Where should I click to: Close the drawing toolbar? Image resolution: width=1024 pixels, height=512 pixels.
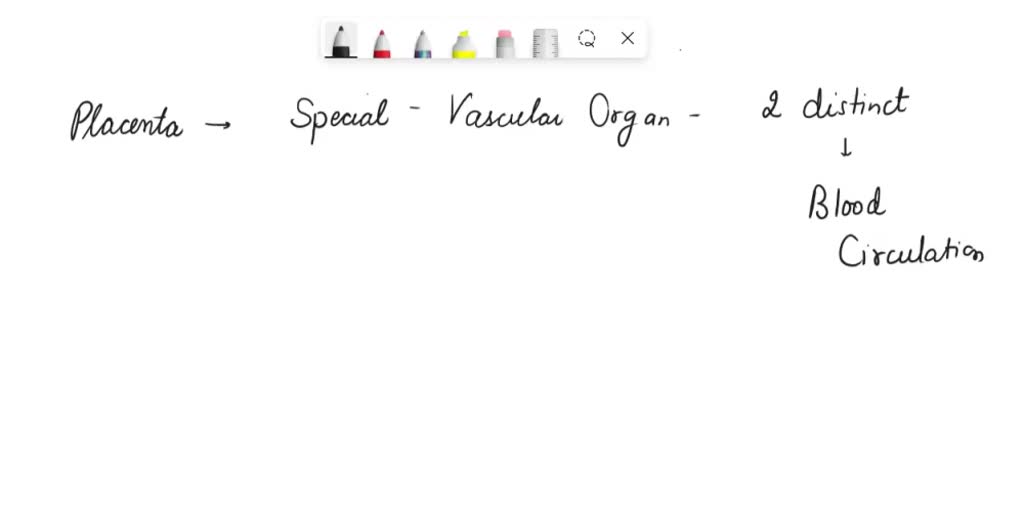(x=628, y=38)
